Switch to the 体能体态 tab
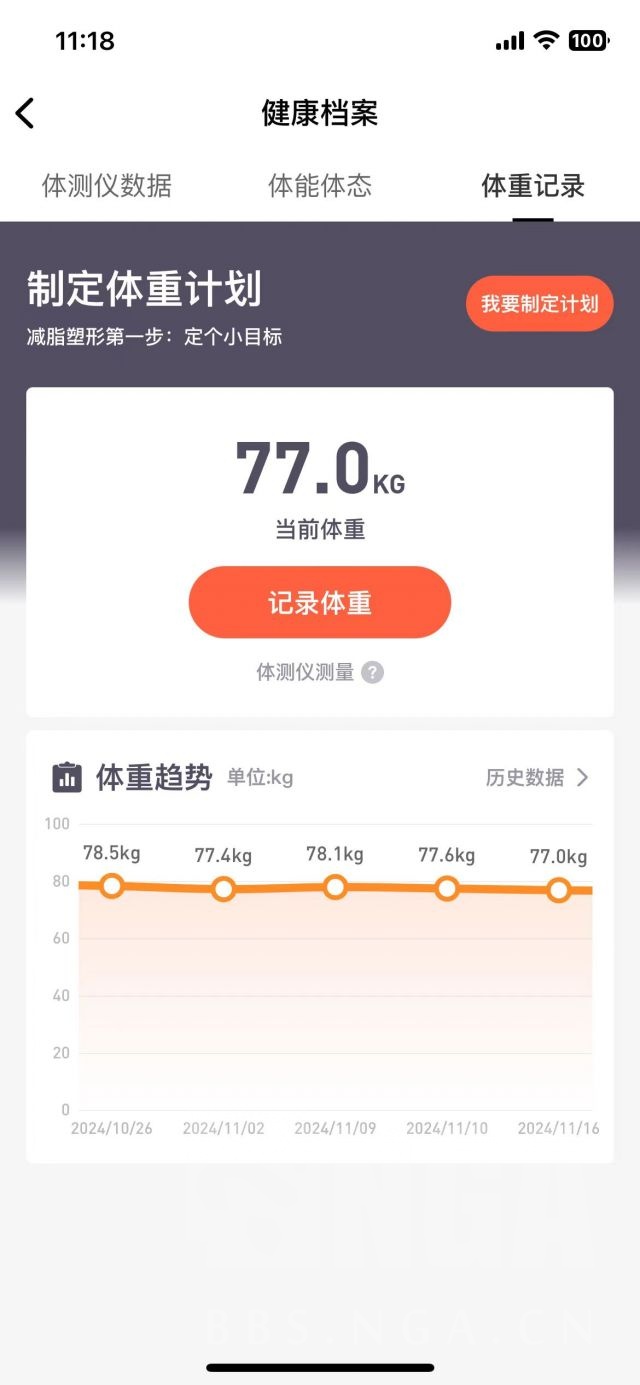Screen dimensions: 640x1385 (x=320, y=186)
